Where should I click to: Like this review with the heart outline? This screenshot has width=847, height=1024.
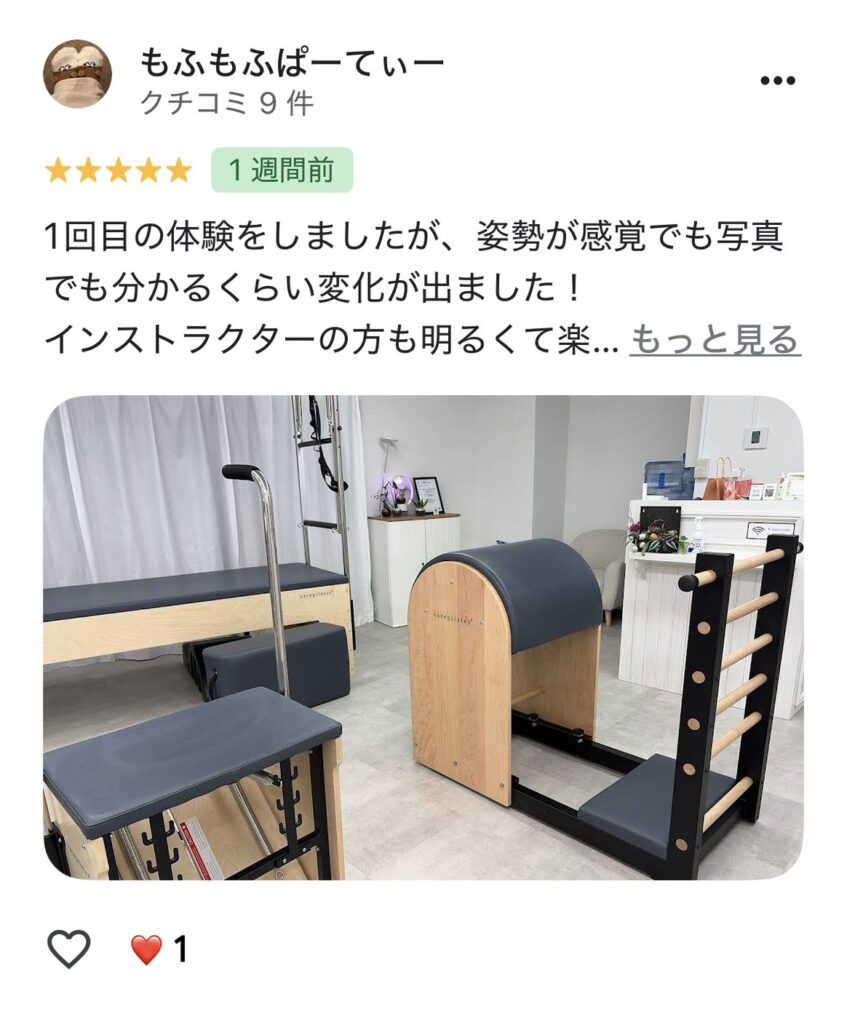[x=69, y=948]
